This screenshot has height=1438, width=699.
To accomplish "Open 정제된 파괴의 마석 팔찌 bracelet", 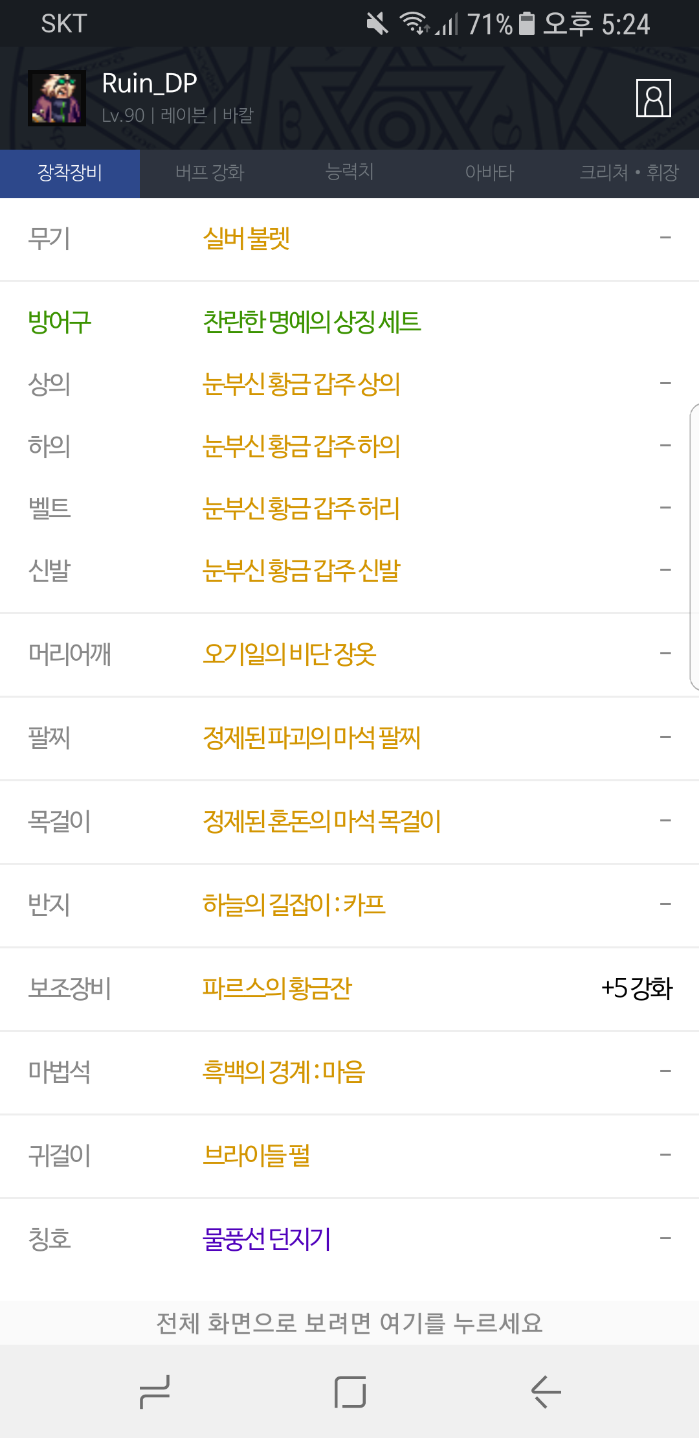I will pyautogui.click(x=311, y=738).
